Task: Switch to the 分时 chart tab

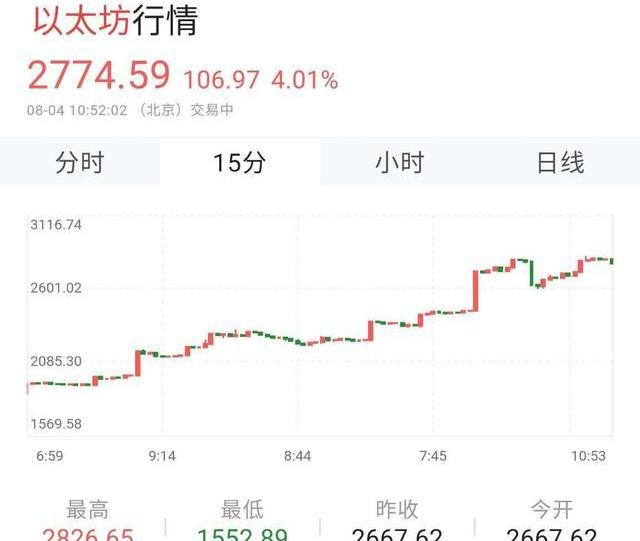Action: point(80,162)
